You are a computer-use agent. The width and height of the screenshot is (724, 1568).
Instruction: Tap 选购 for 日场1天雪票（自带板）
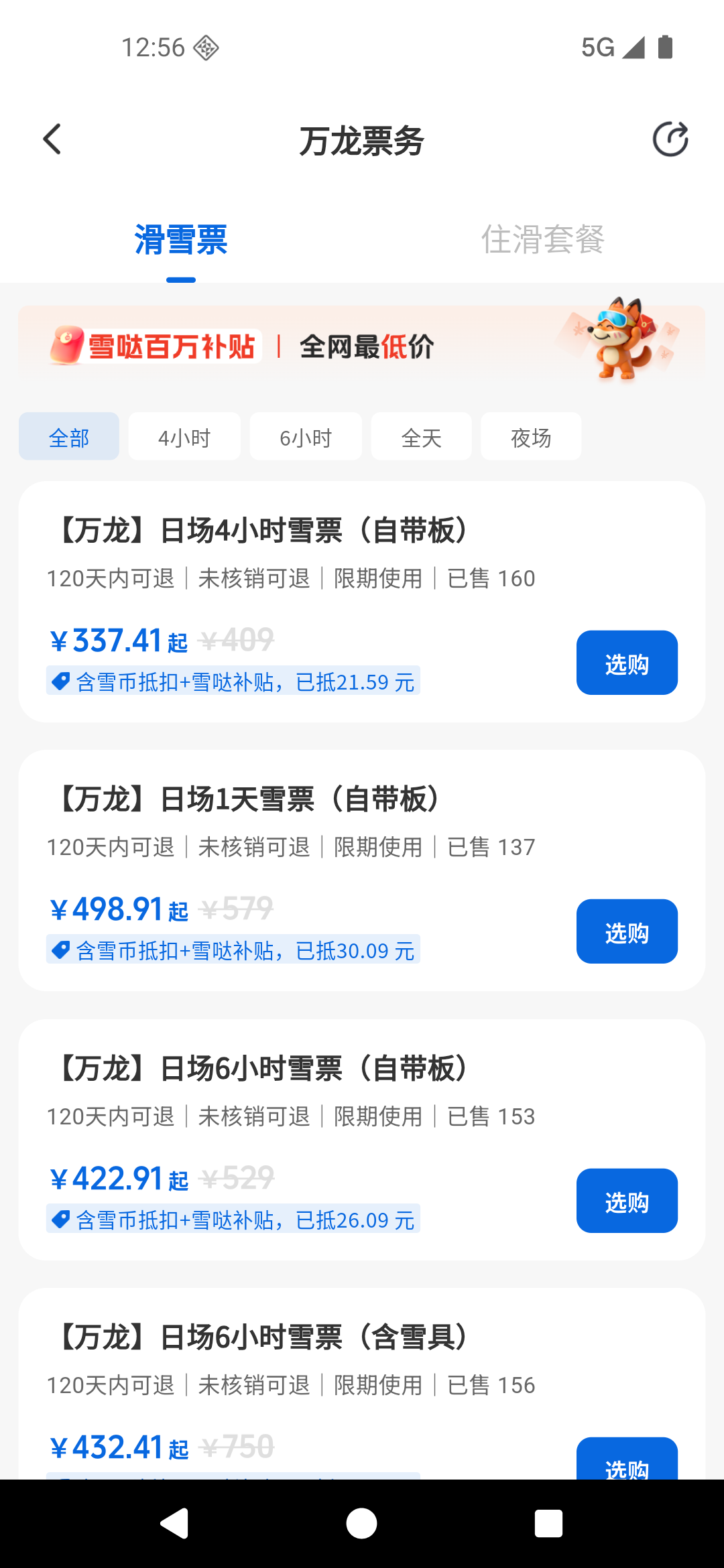pos(626,931)
